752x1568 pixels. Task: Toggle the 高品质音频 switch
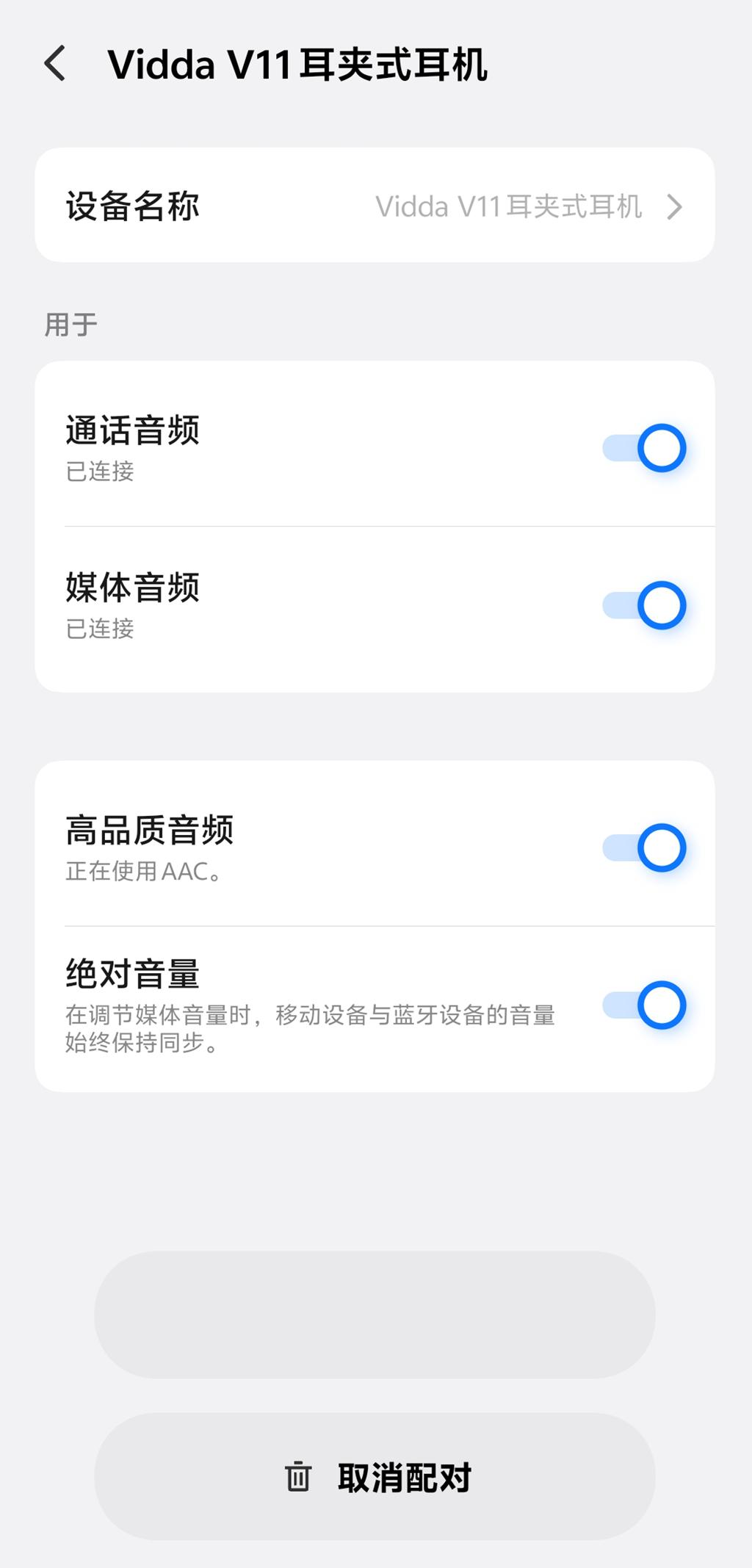coord(644,848)
